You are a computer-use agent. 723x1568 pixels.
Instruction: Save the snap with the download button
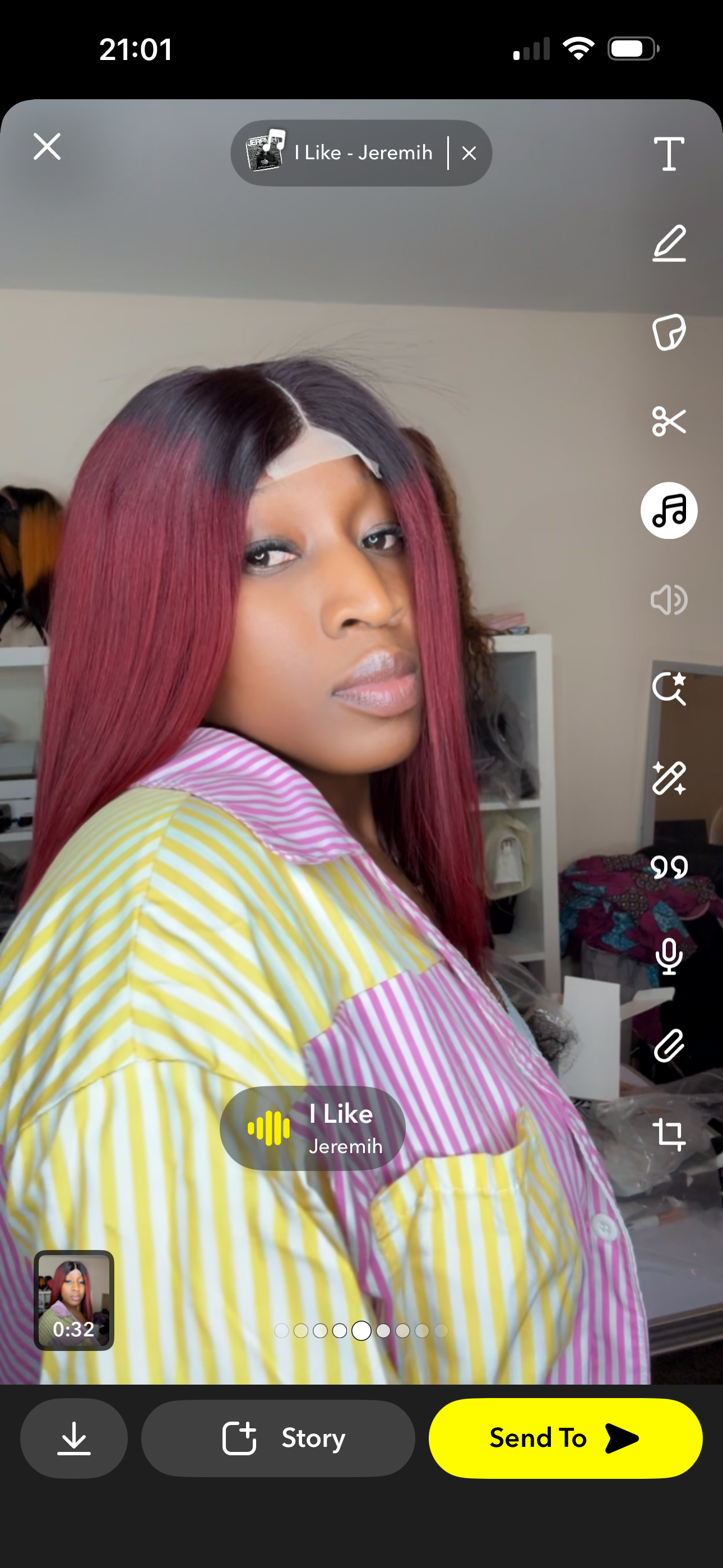tap(73, 1438)
